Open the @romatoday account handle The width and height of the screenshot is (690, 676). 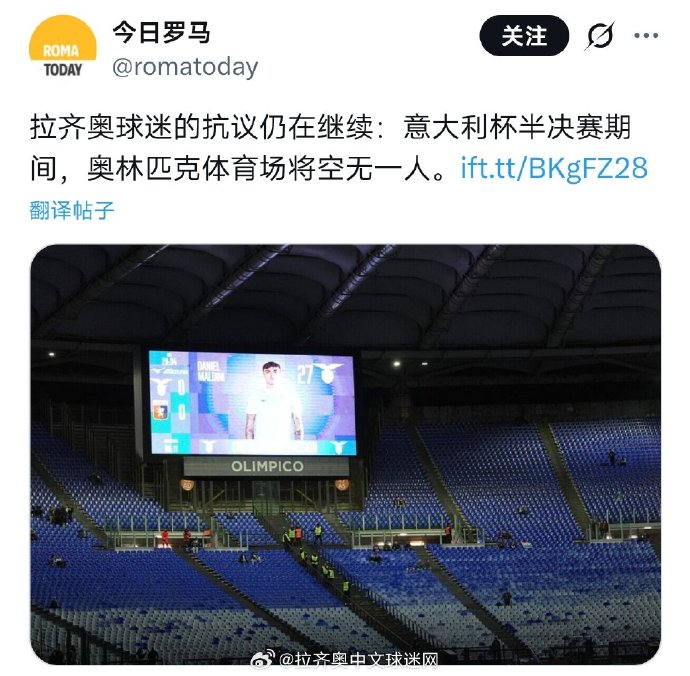pyautogui.click(x=184, y=67)
